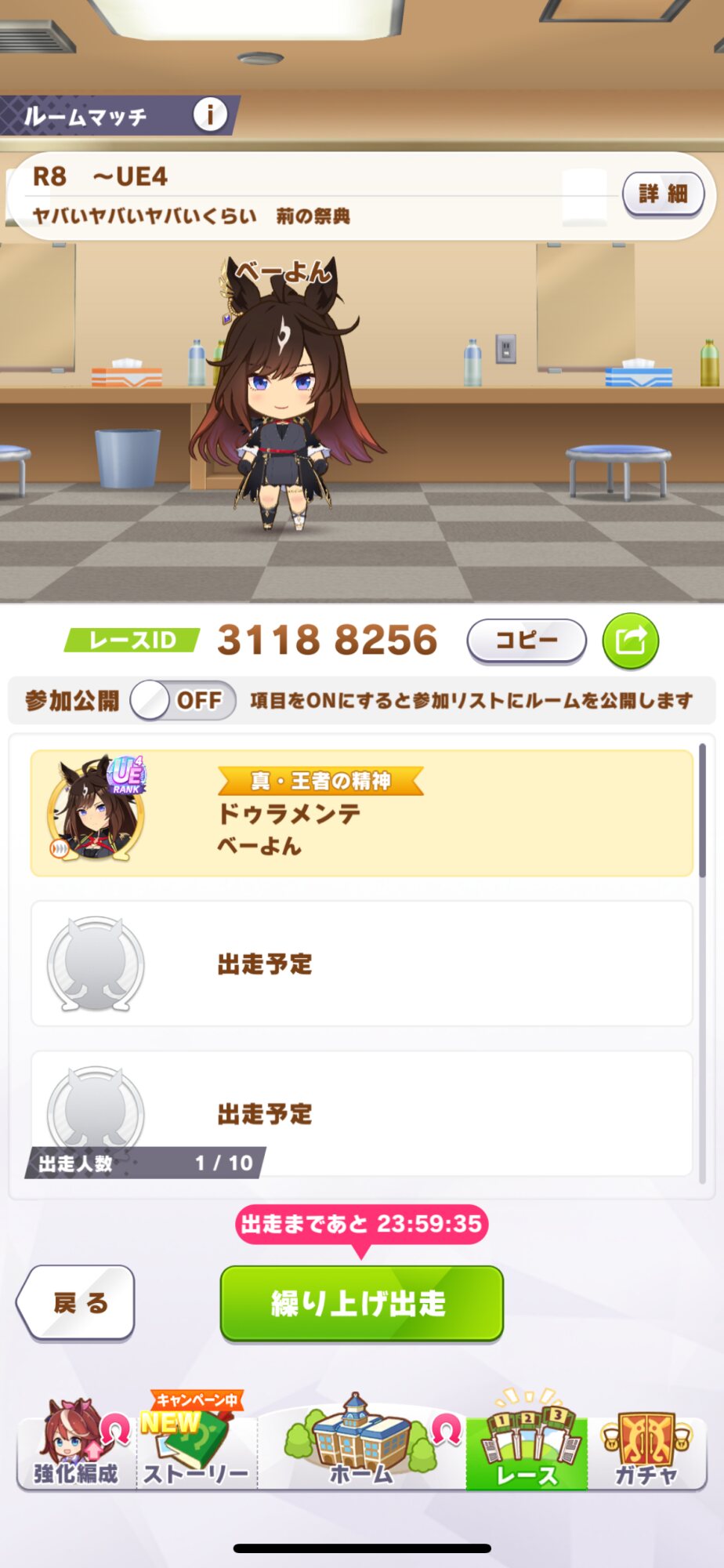
Task: Go back with the 戻る button
Action: [76, 1302]
